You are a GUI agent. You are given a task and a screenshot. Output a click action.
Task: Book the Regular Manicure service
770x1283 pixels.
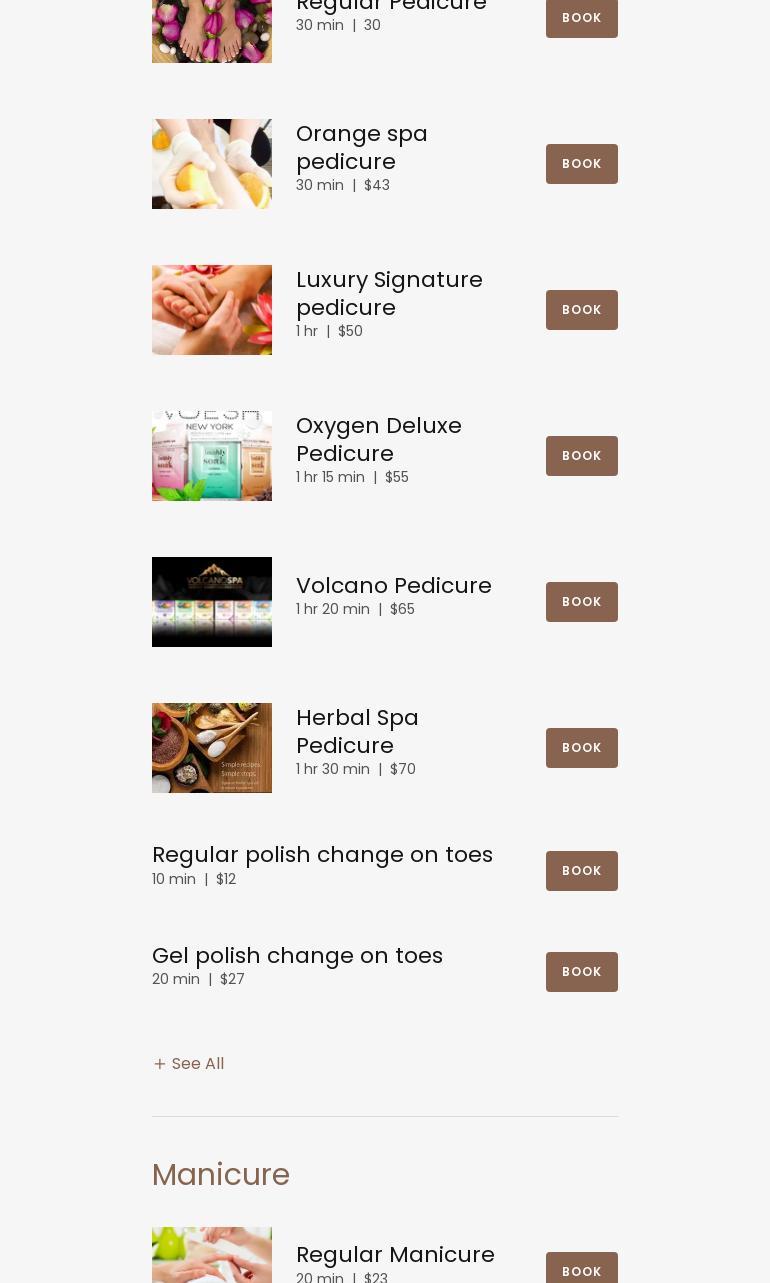tap(581, 1270)
